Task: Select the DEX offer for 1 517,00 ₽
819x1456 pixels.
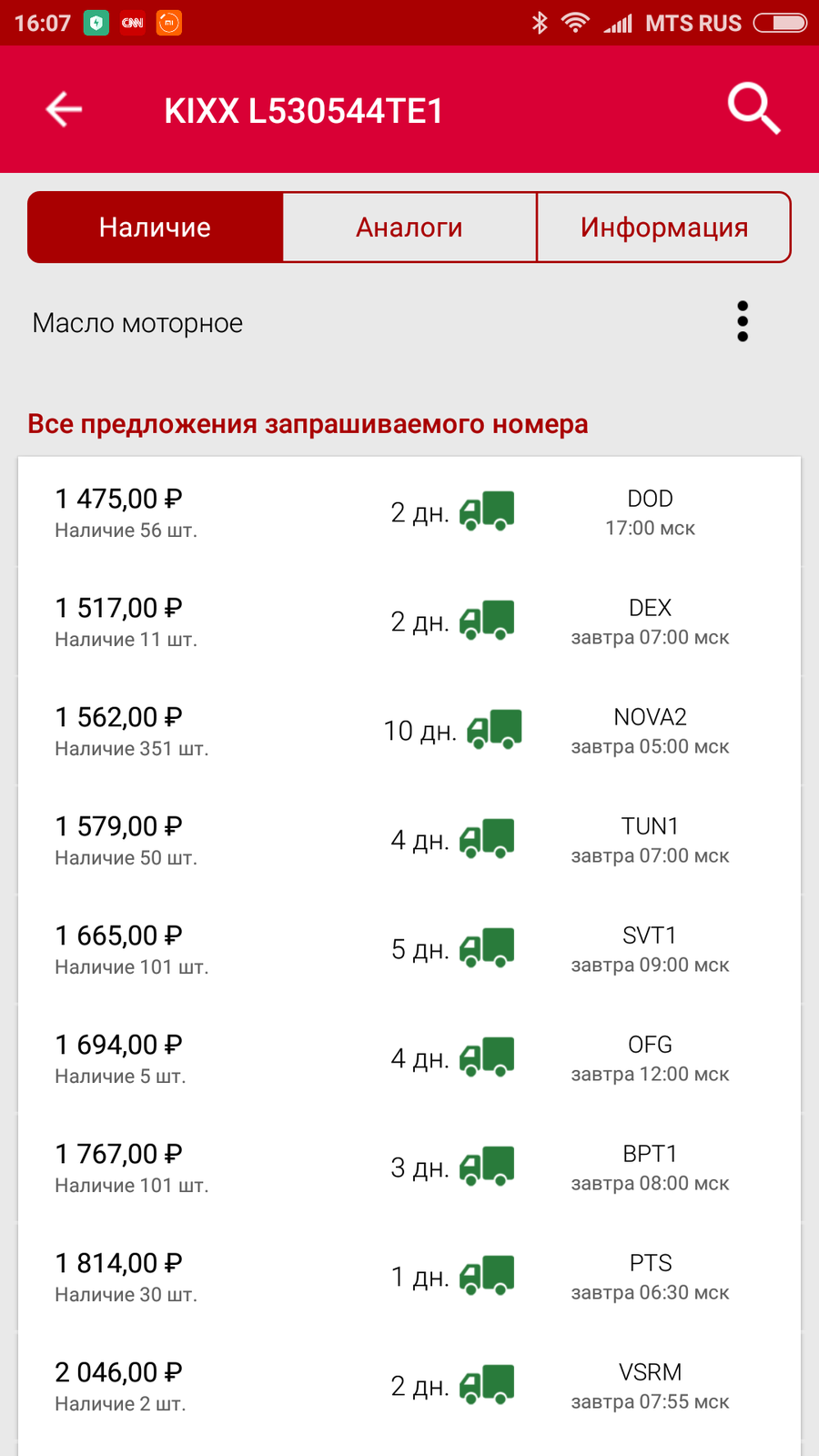Action: coord(409,622)
